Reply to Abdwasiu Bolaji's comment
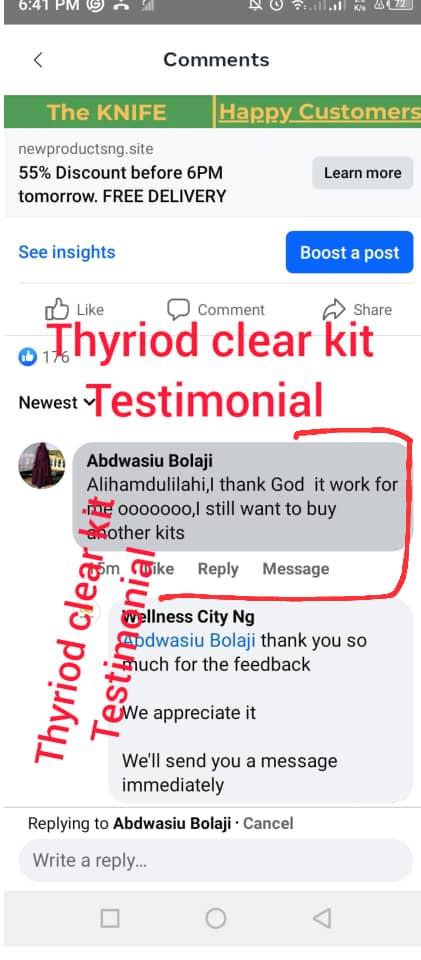Viewport: 421px width, 960px height. [218, 569]
